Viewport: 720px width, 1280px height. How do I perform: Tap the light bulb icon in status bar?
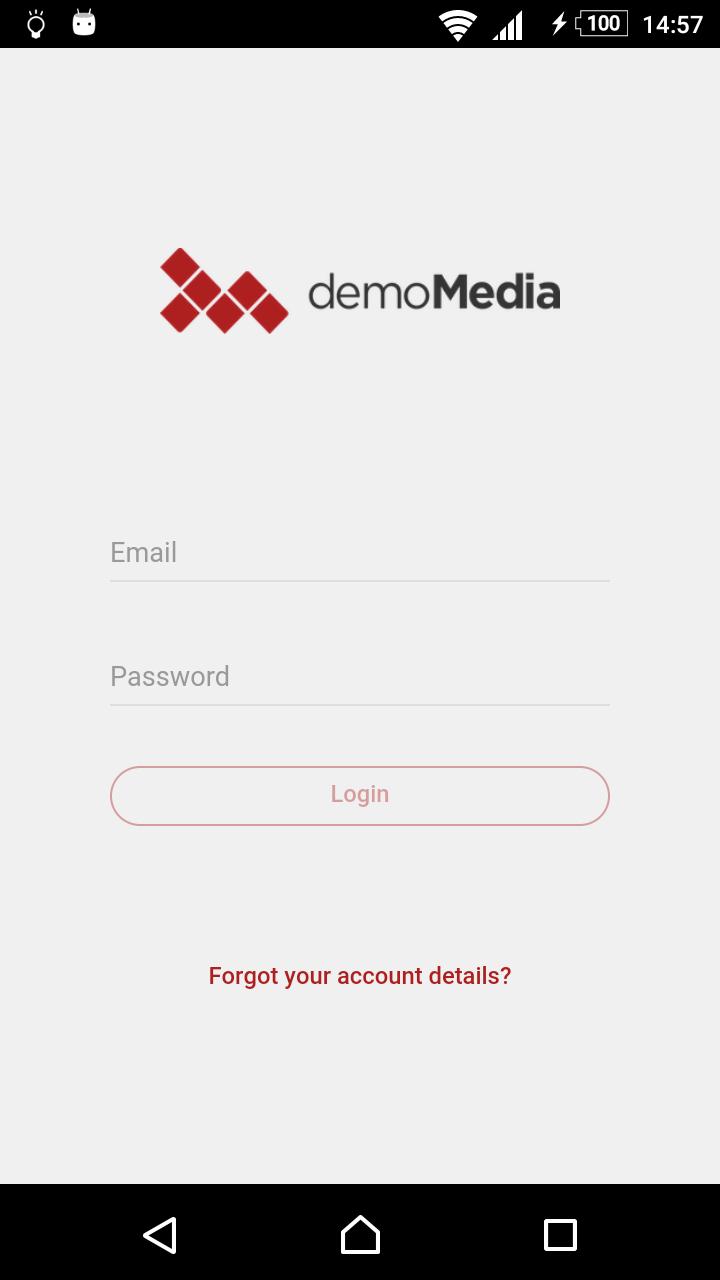click(x=36, y=24)
